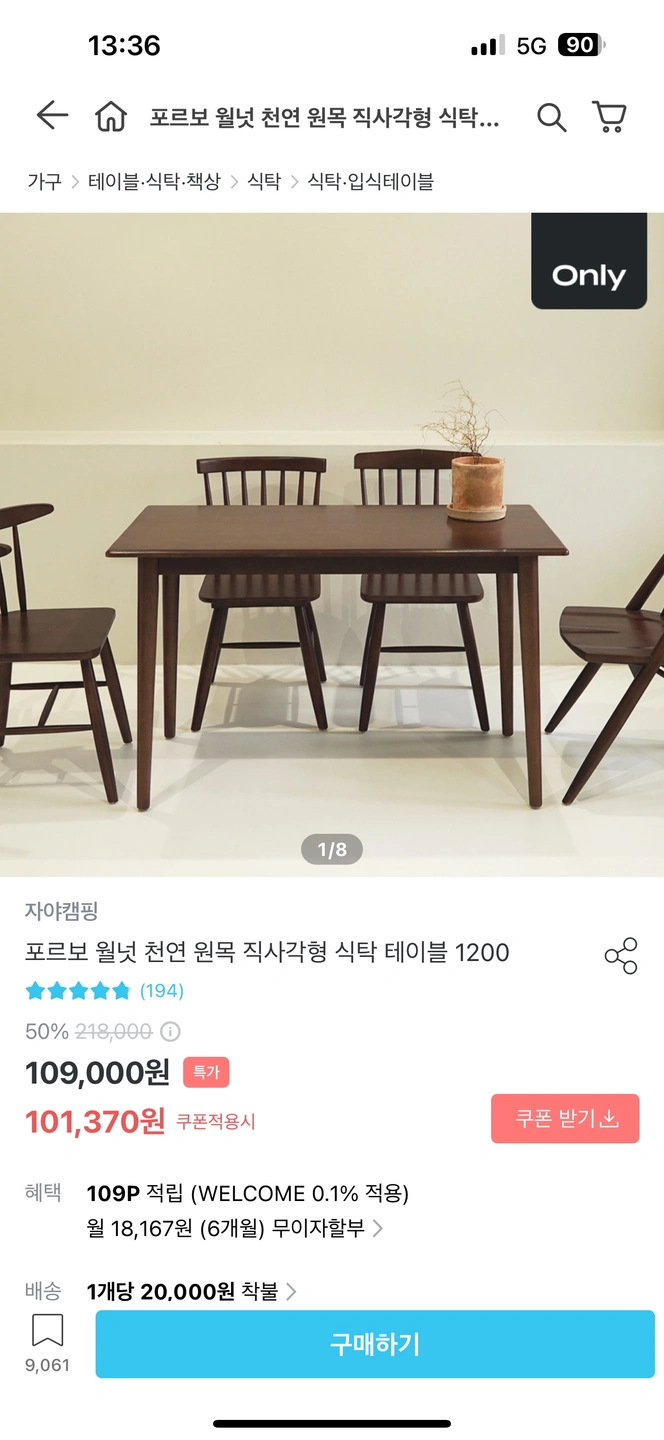664x1440 pixels.
Task: Open search with the magnifier icon
Action: [551, 118]
